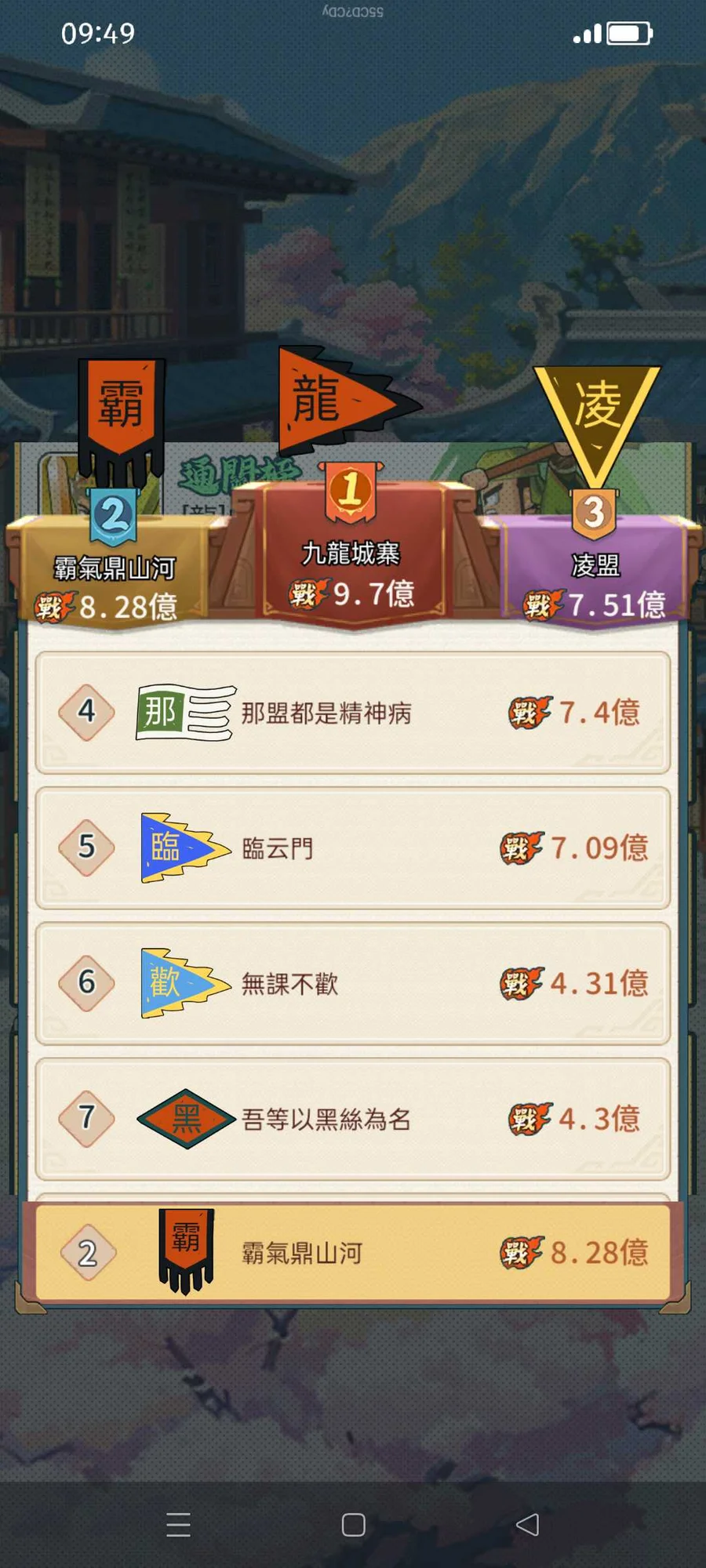Go back with system back button
The image size is (706, 1568).
coord(528,1525)
